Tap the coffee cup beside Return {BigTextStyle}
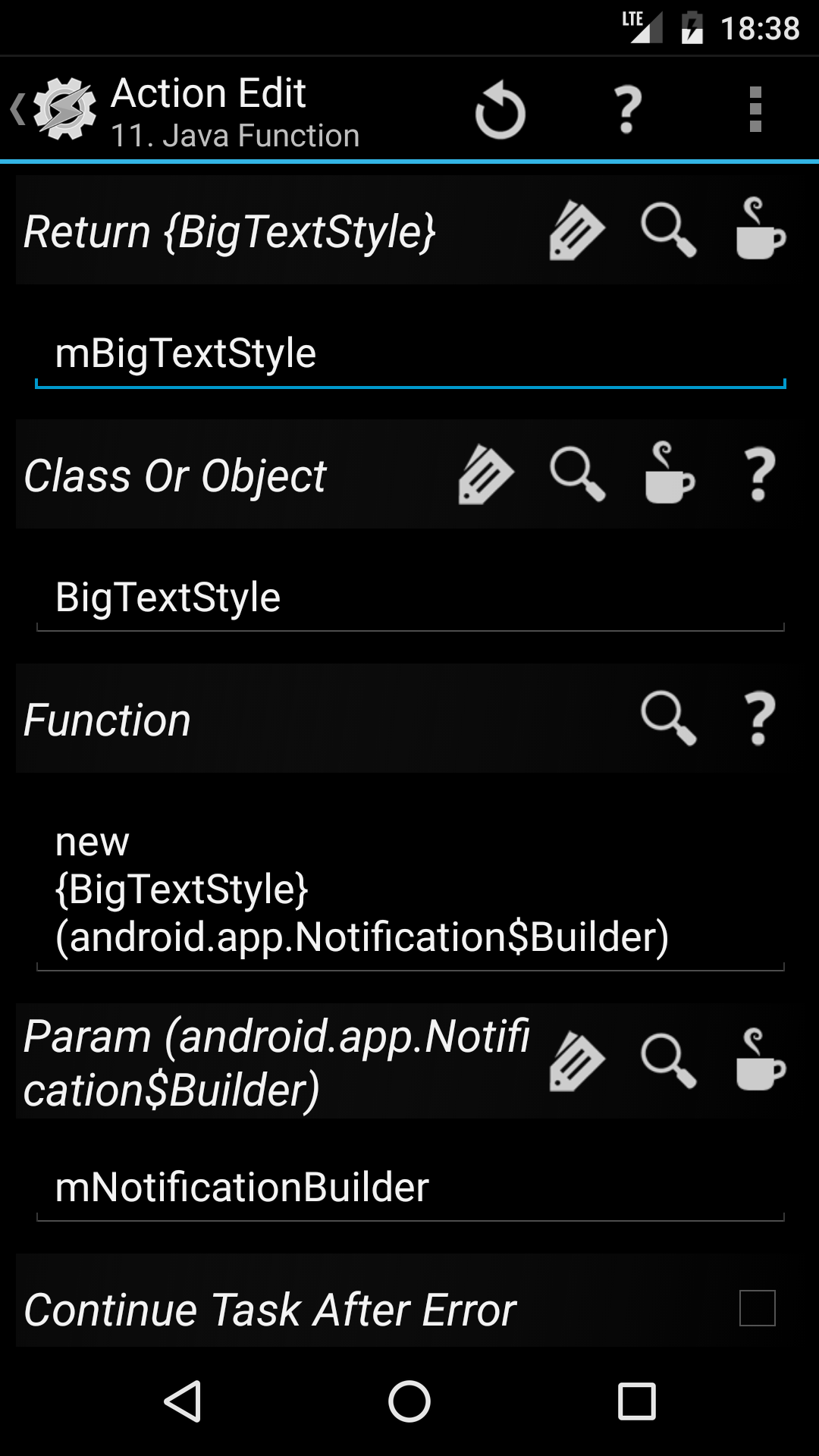 [x=761, y=229]
